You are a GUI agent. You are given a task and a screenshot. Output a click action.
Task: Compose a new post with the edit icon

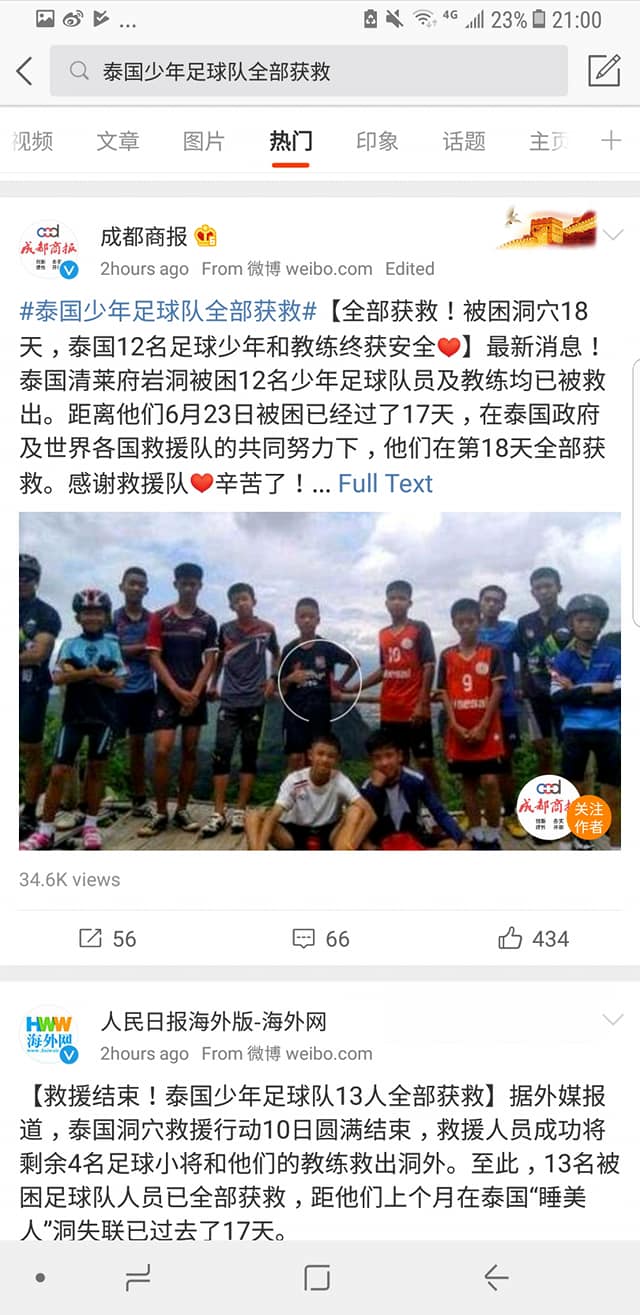tap(604, 70)
